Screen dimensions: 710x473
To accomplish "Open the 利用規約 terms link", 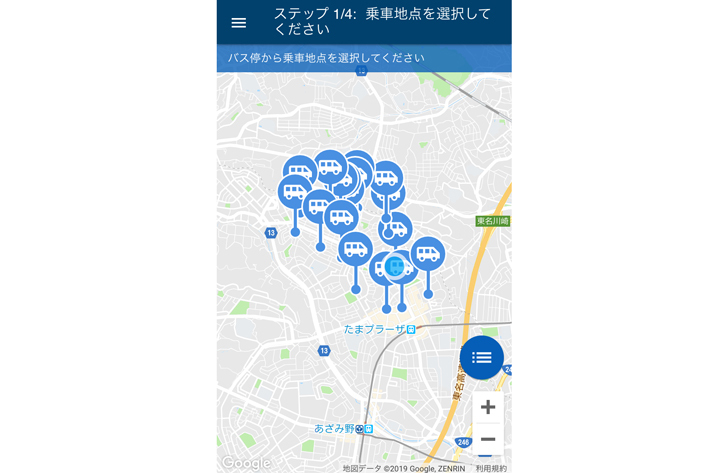I will pos(491,467).
